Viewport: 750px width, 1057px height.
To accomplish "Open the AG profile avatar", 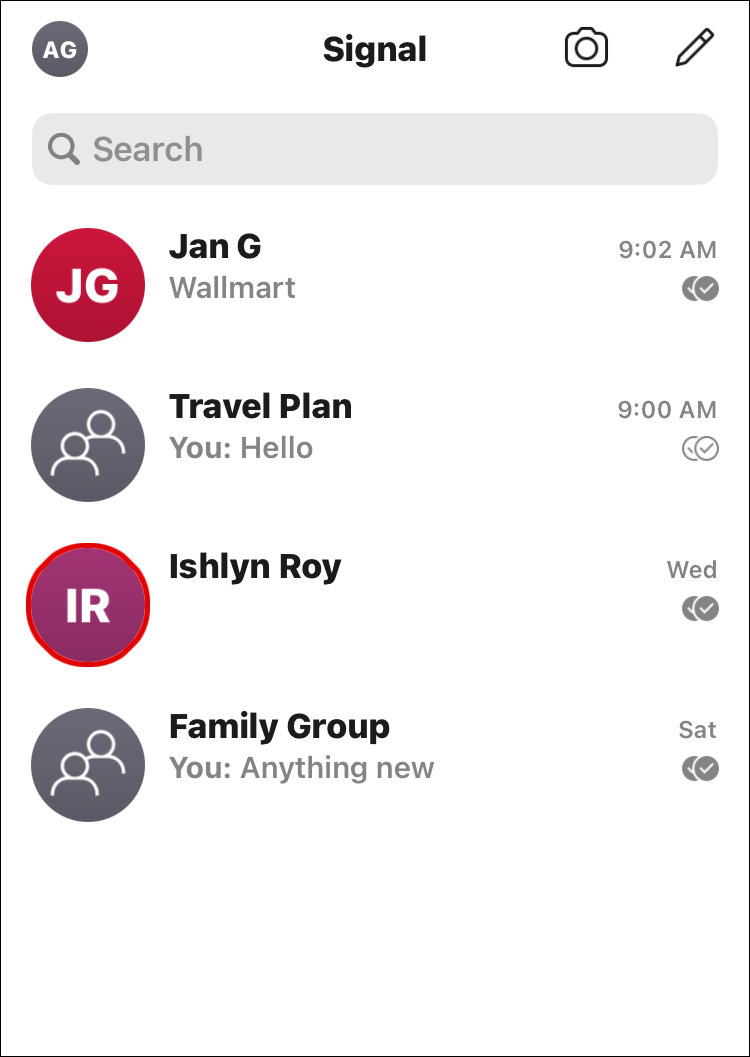I will point(60,49).
